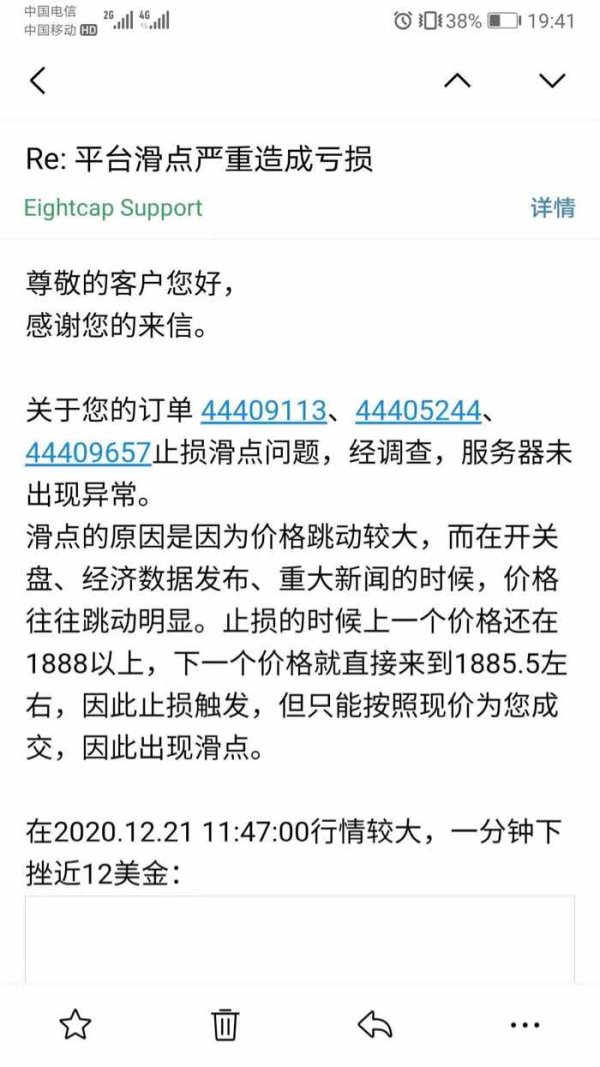Screen dimensions: 600x1067
Task: Open order number link 44405244
Action: (418, 412)
